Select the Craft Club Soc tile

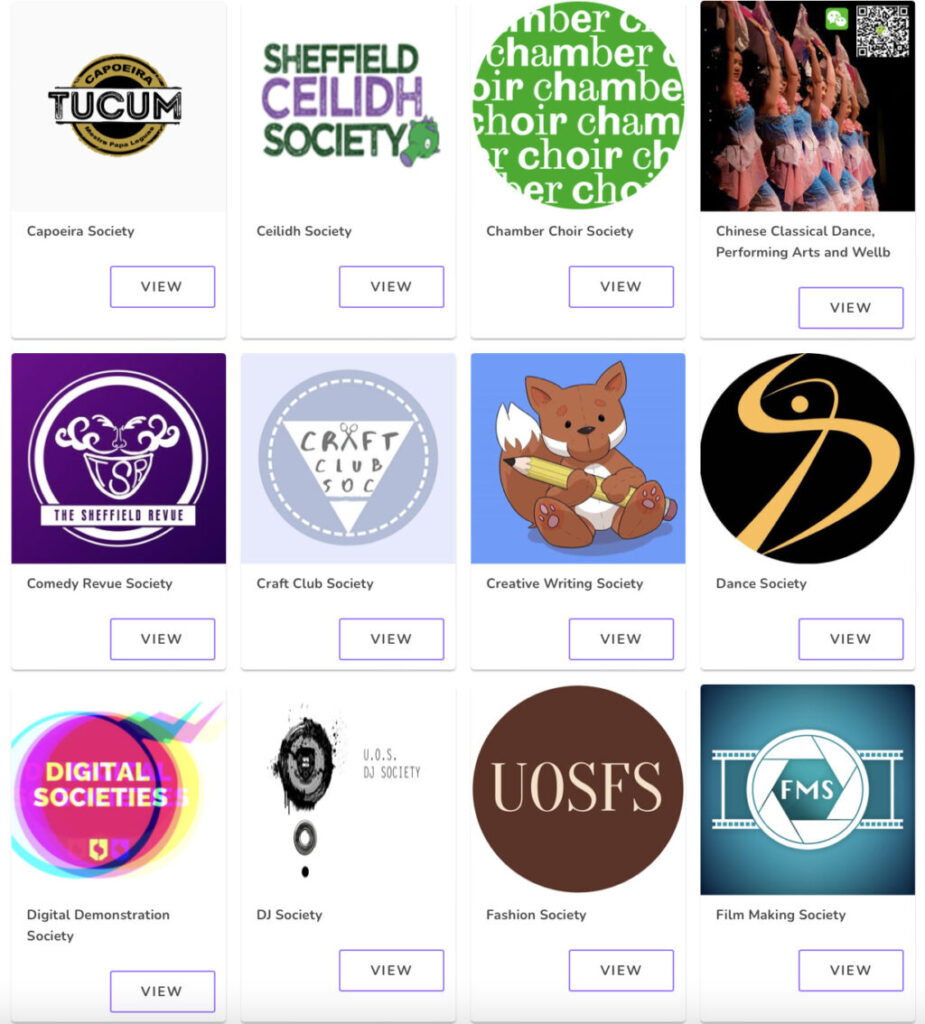point(348,458)
